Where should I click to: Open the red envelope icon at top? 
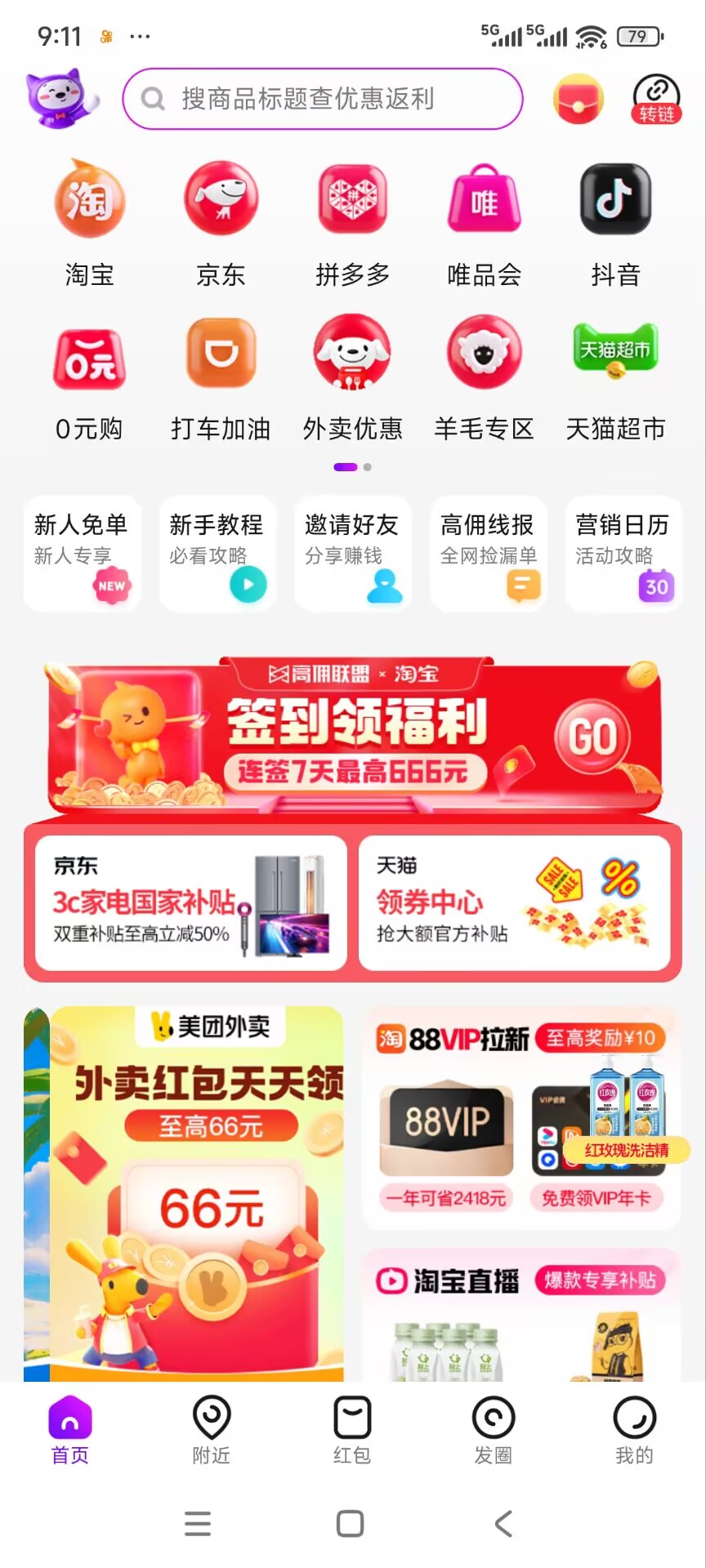(578, 100)
